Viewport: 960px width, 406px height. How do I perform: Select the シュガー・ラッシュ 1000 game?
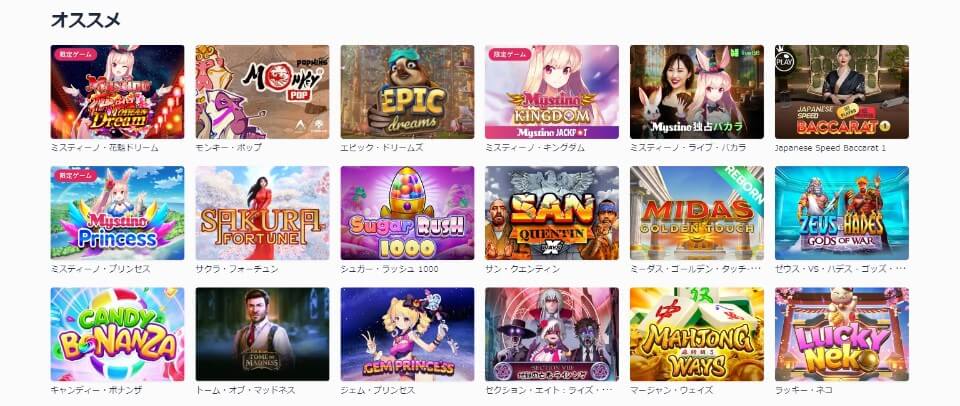pyautogui.click(x=407, y=213)
